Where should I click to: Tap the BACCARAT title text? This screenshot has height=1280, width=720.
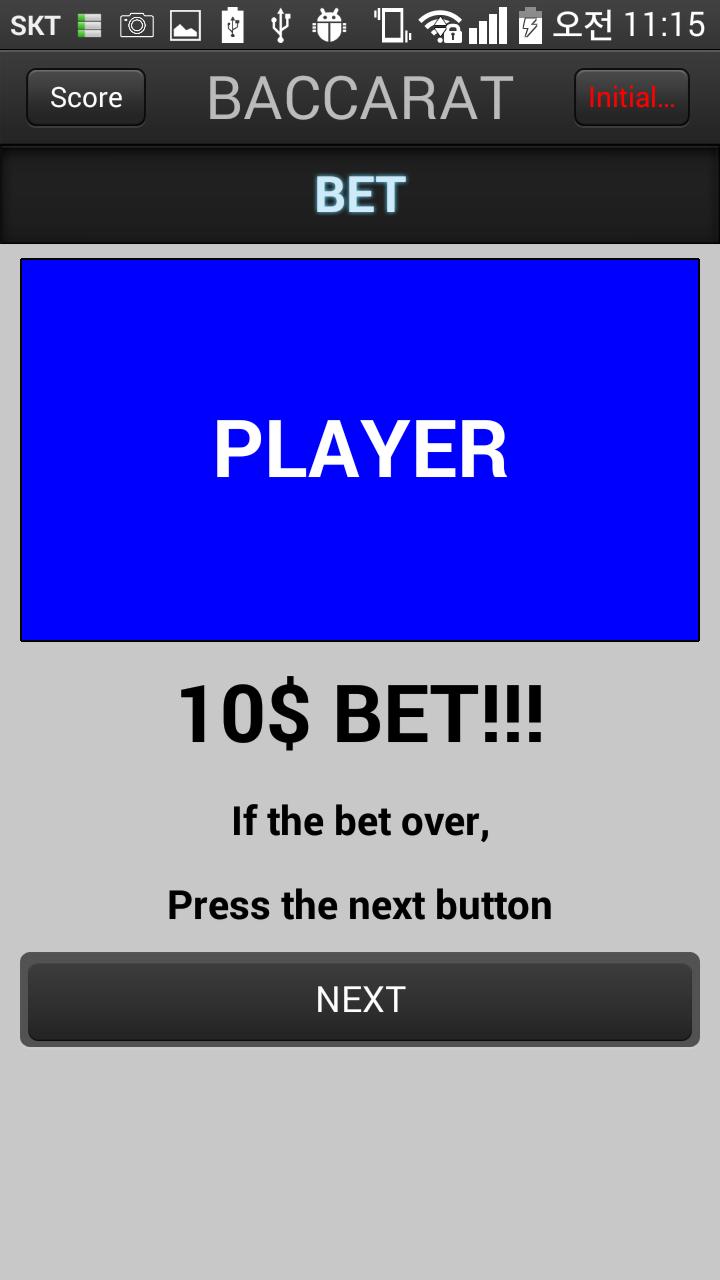(x=360, y=95)
